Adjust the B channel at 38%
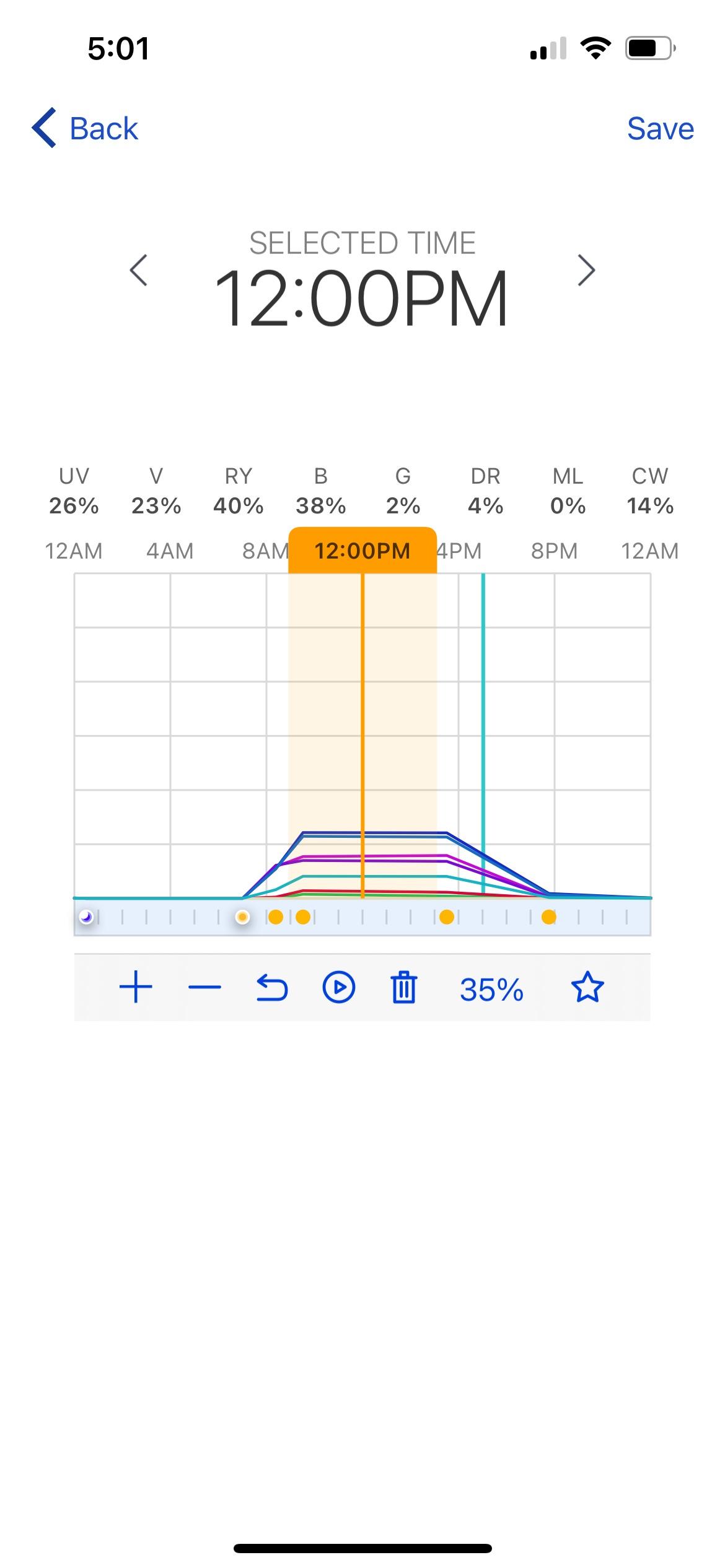 (x=320, y=492)
